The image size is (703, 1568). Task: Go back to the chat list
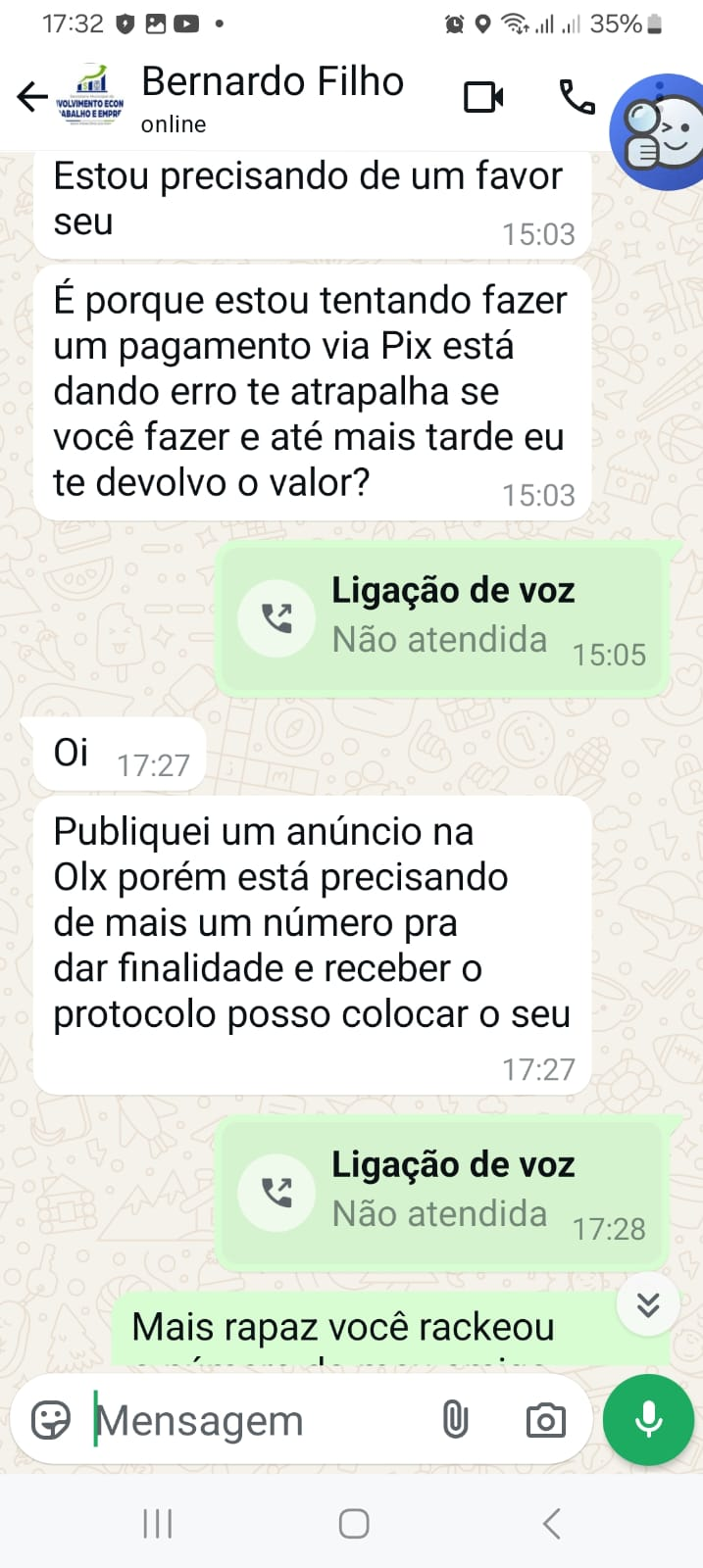(x=31, y=96)
